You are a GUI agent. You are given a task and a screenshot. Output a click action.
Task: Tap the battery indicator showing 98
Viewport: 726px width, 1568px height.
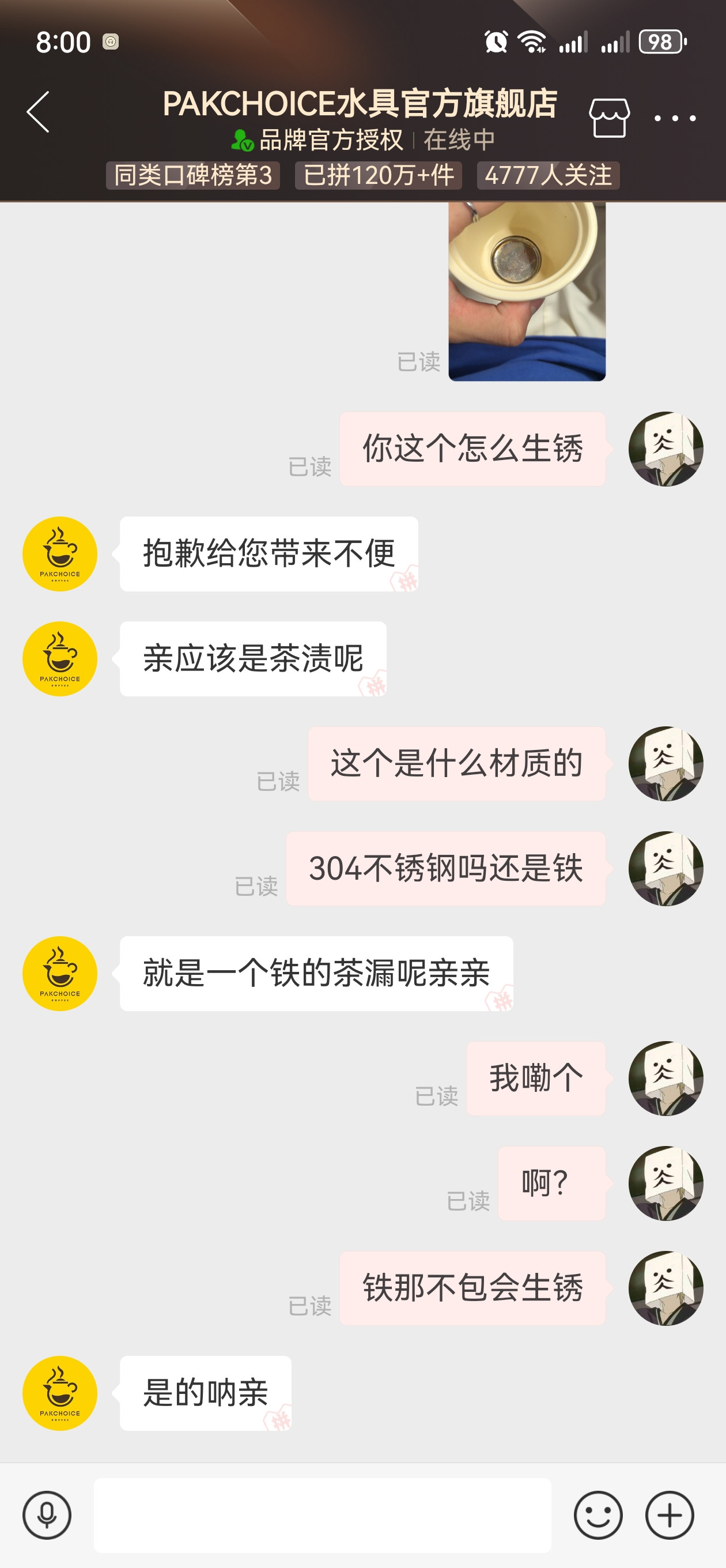tap(661, 42)
